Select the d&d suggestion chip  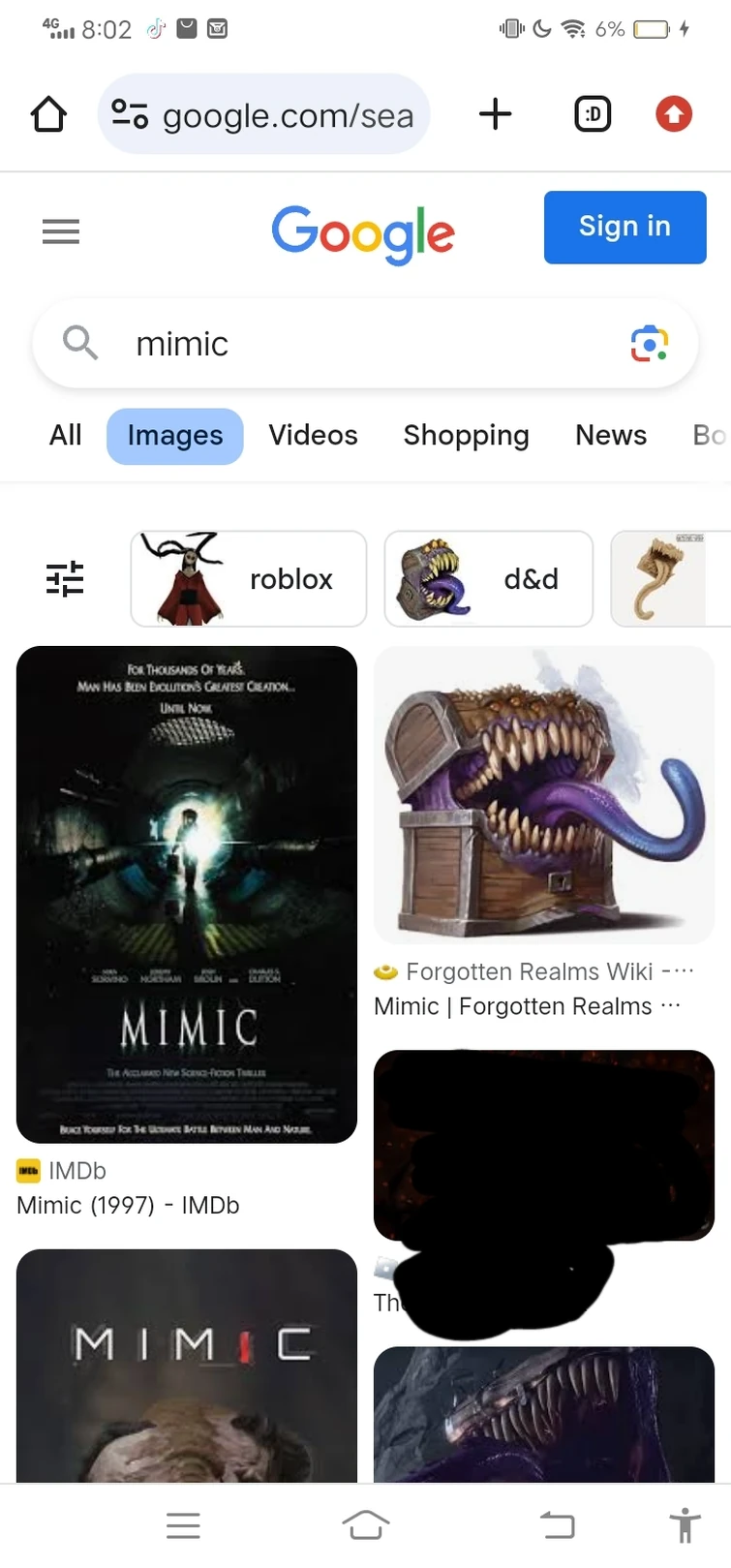pos(488,578)
